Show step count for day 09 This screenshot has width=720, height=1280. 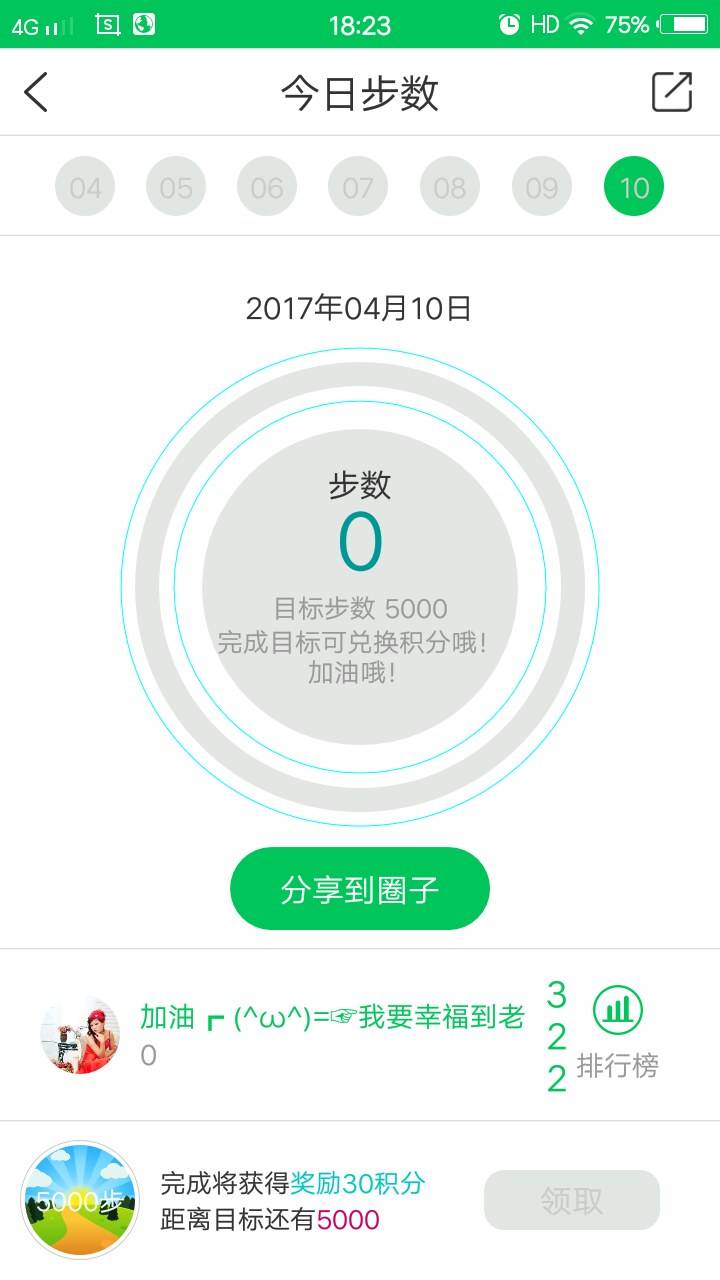coord(542,187)
